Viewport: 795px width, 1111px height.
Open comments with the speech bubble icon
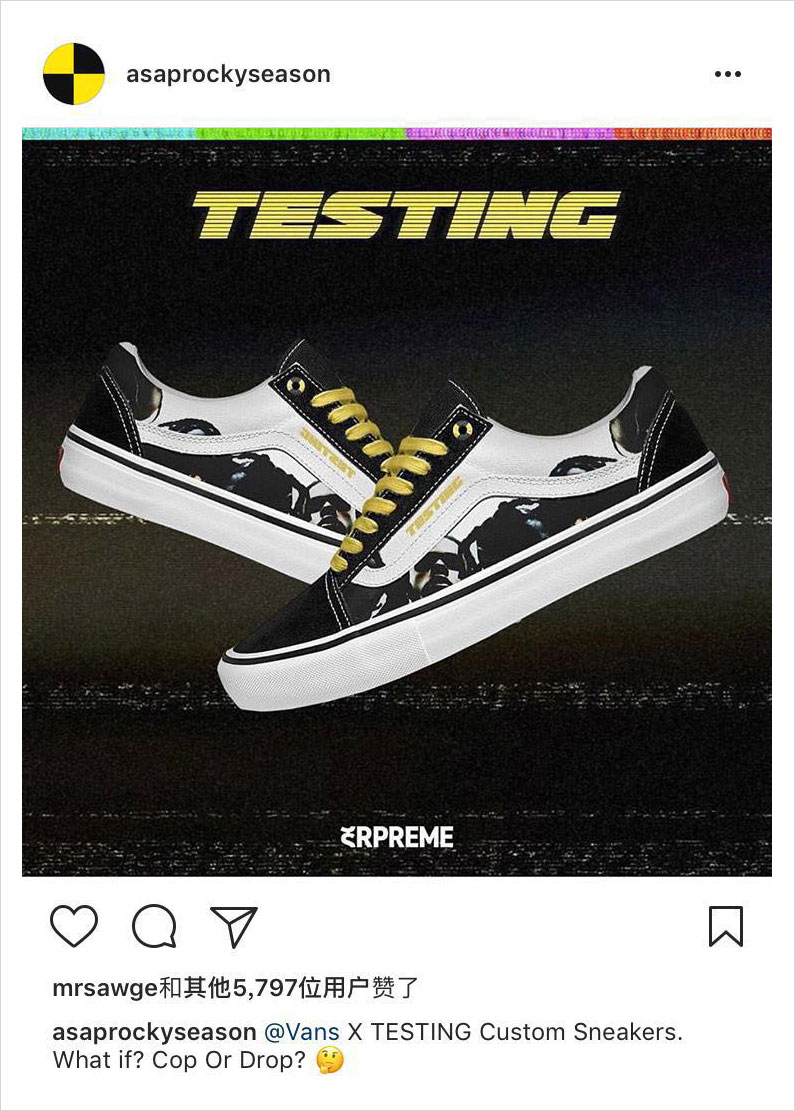point(154,926)
